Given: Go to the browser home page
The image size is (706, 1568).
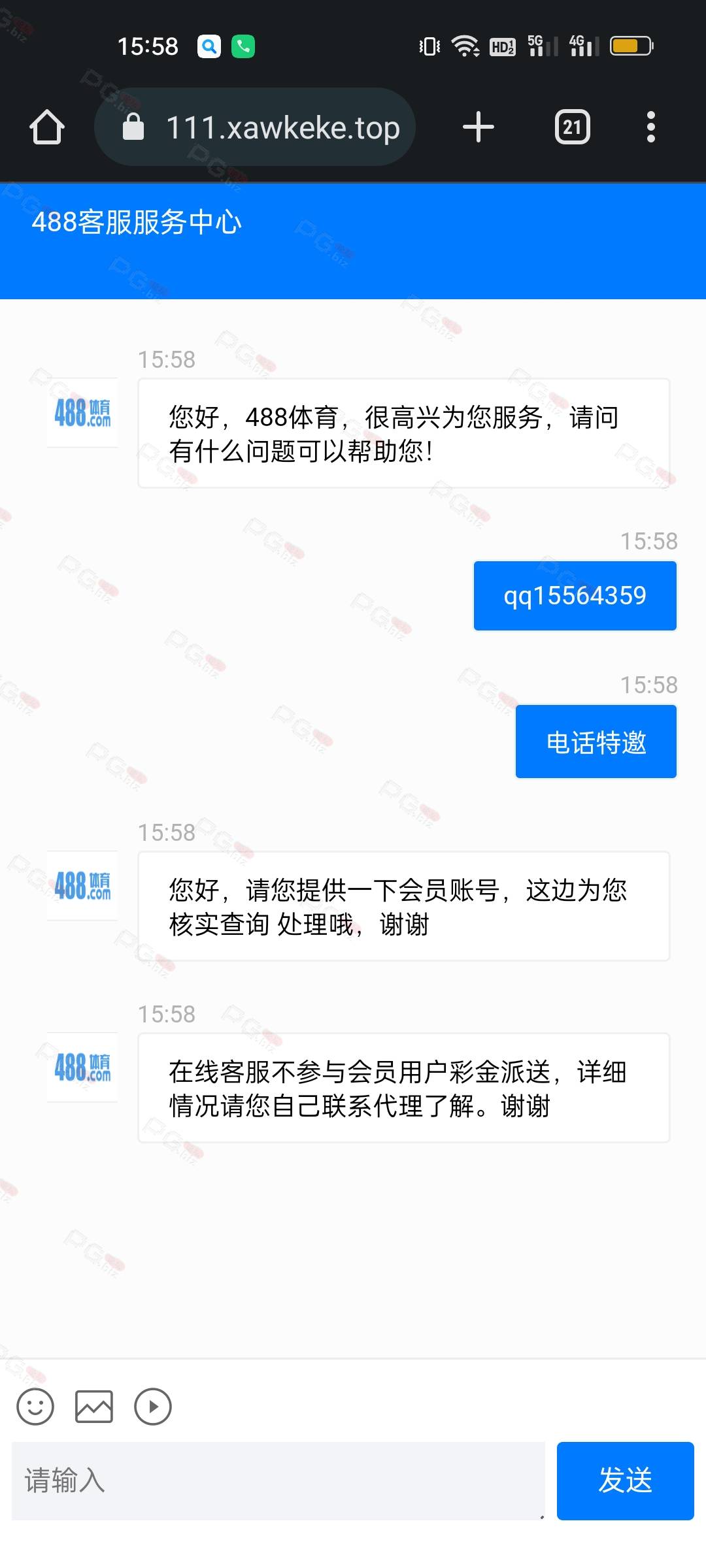Looking at the screenshot, I should coord(47,127).
